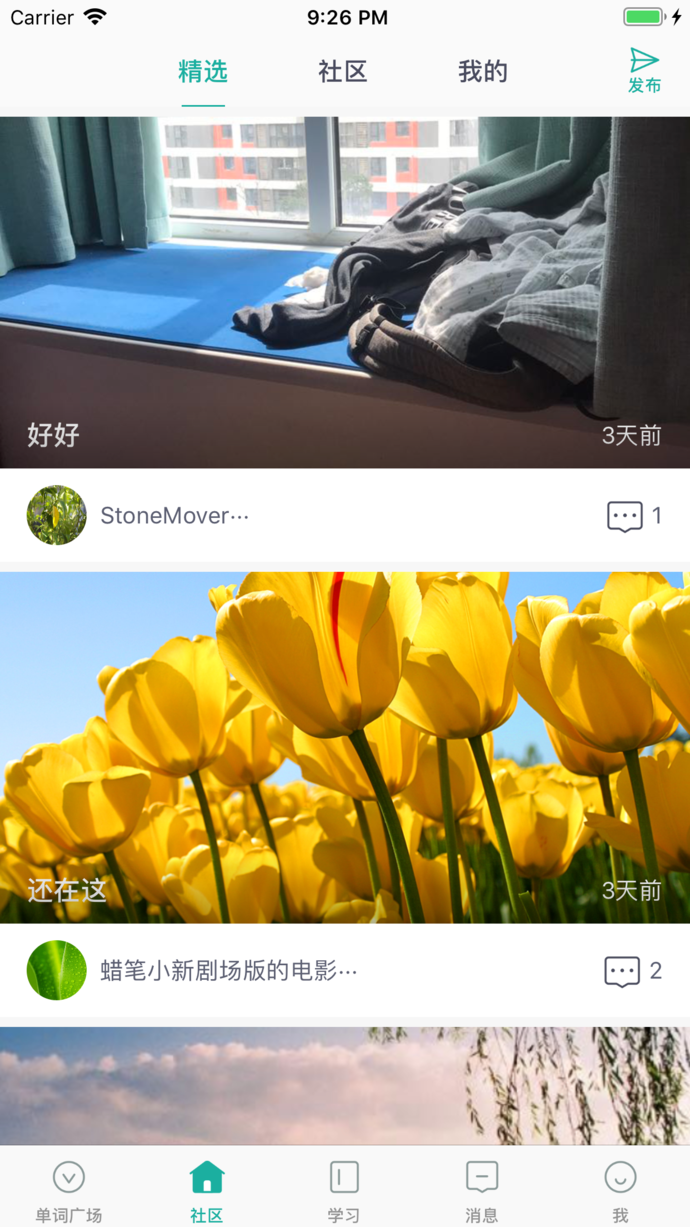Go to 单词广场 in bottom bar
The width and height of the screenshot is (690, 1227).
[x=69, y=1190]
